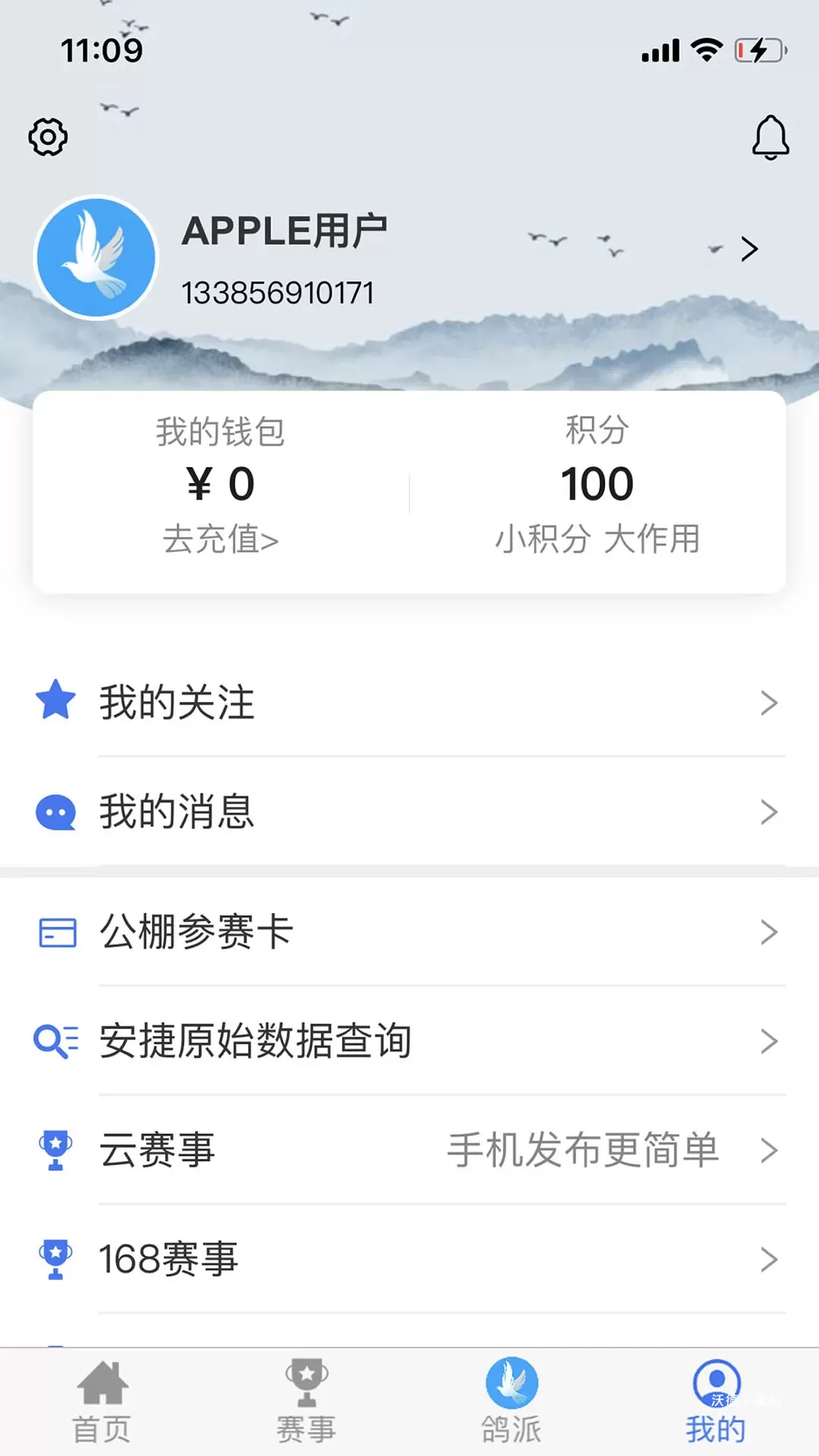This screenshot has width=819, height=1456.
Task: Click the message bubble icon beside 我的消息
Action: pos(56,811)
